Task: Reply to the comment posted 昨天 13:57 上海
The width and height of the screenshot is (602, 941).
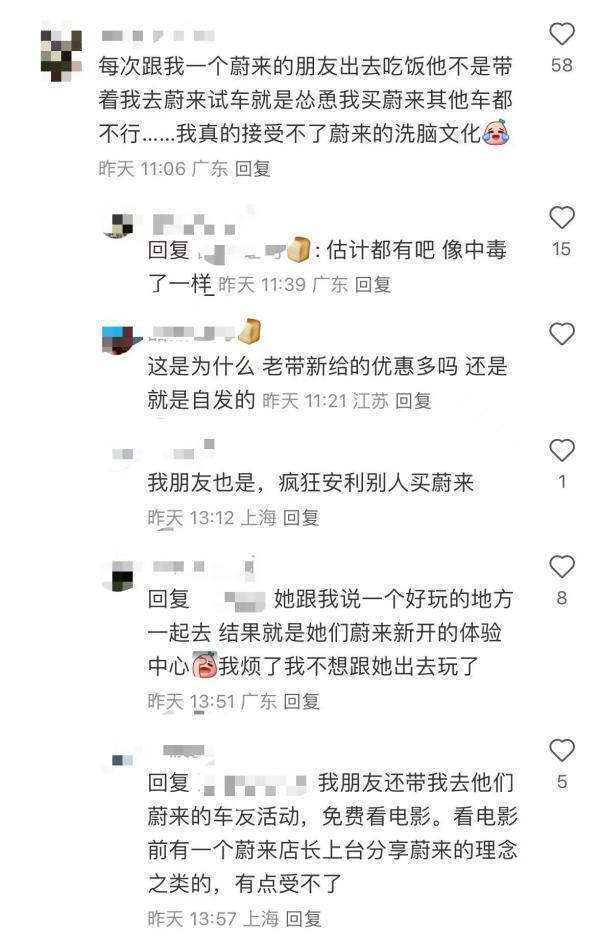Action: tap(303, 918)
